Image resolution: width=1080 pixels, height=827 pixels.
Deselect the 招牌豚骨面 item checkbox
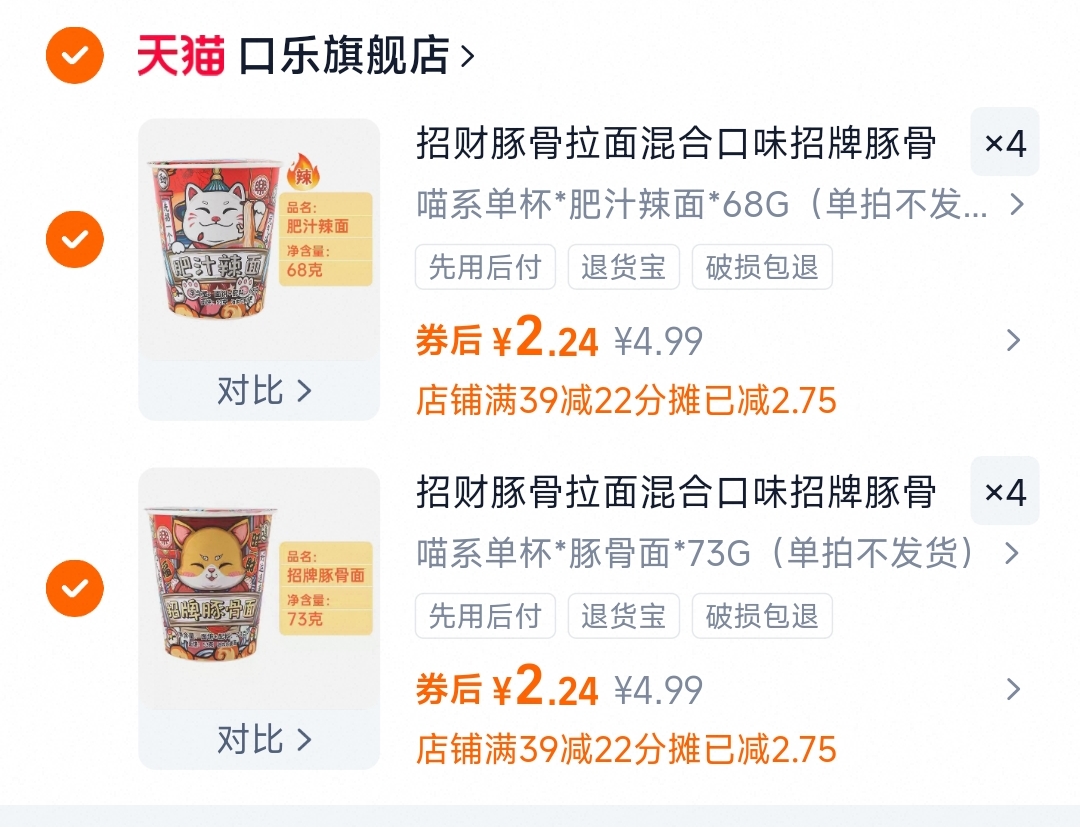[74, 588]
